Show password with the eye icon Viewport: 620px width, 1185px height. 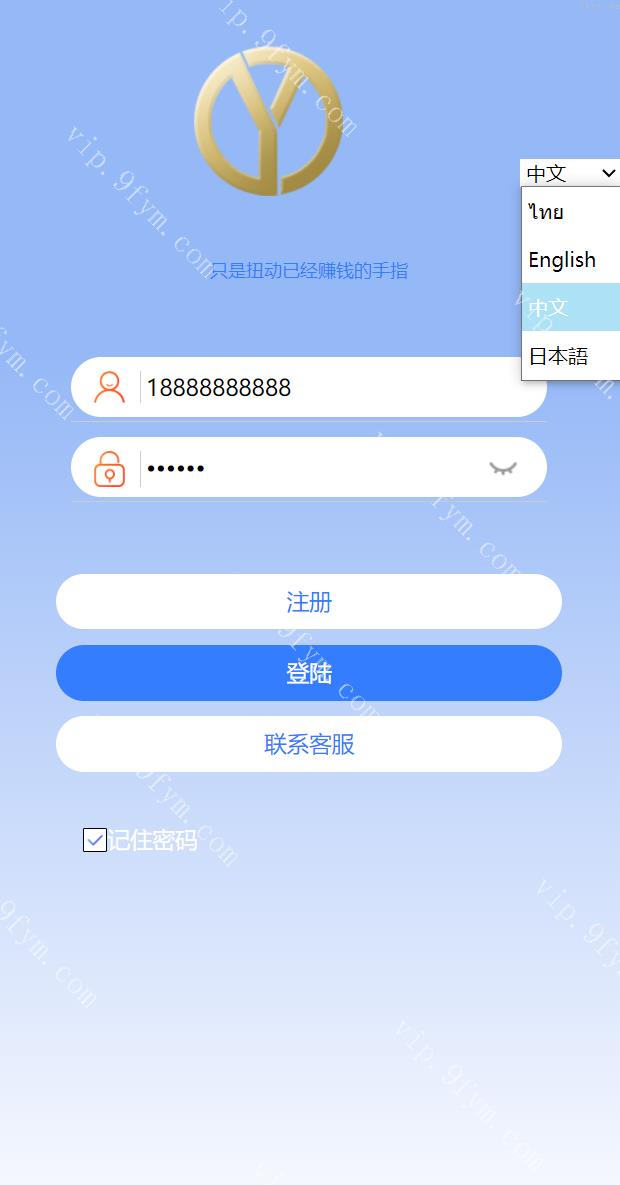tap(502, 467)
